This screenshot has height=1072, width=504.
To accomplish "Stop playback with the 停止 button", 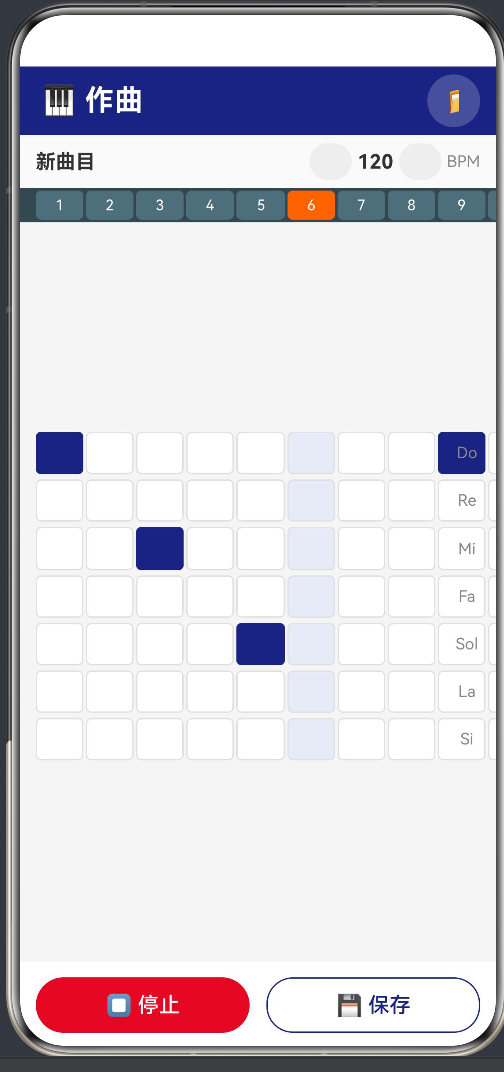I will coord(143,1005).
